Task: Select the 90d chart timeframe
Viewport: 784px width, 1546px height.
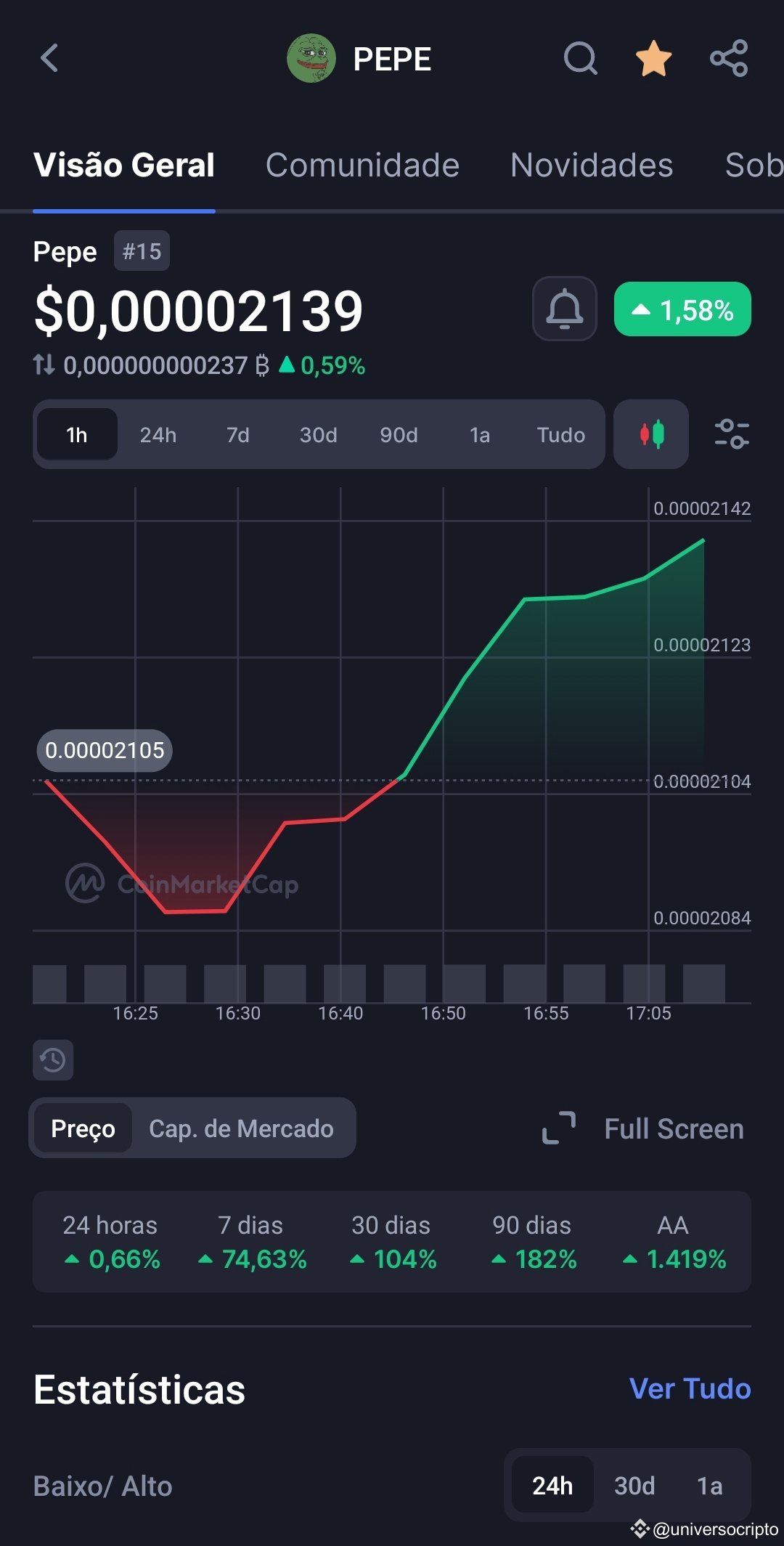Action: pos(399,434)
